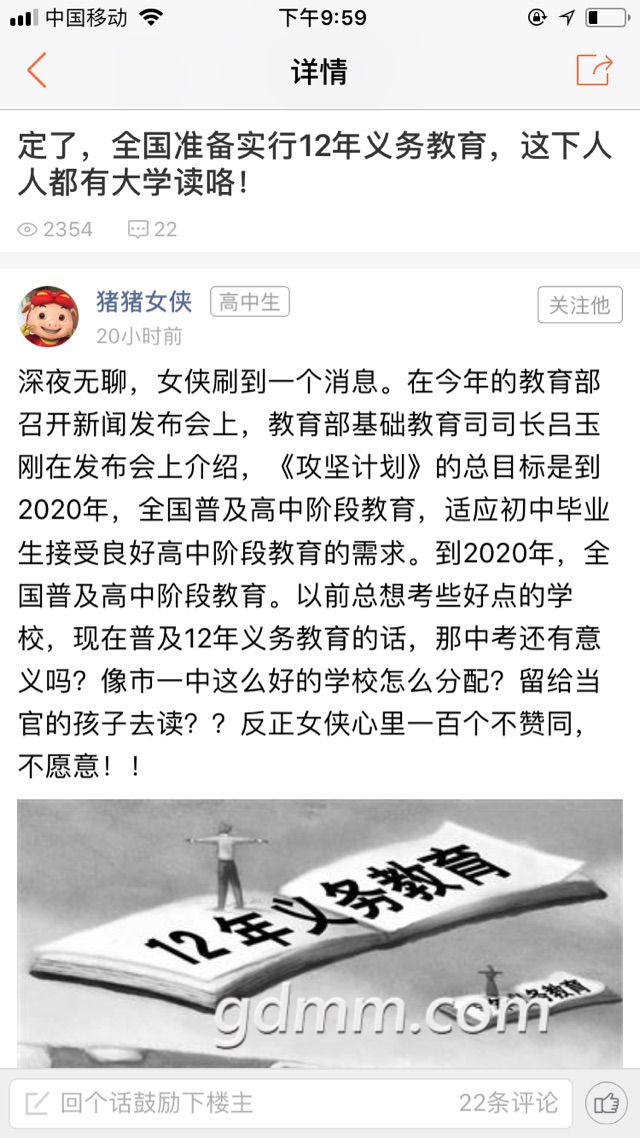Go back using the top-left arrow
This screenshot has height=1138, width=640.
37,71
